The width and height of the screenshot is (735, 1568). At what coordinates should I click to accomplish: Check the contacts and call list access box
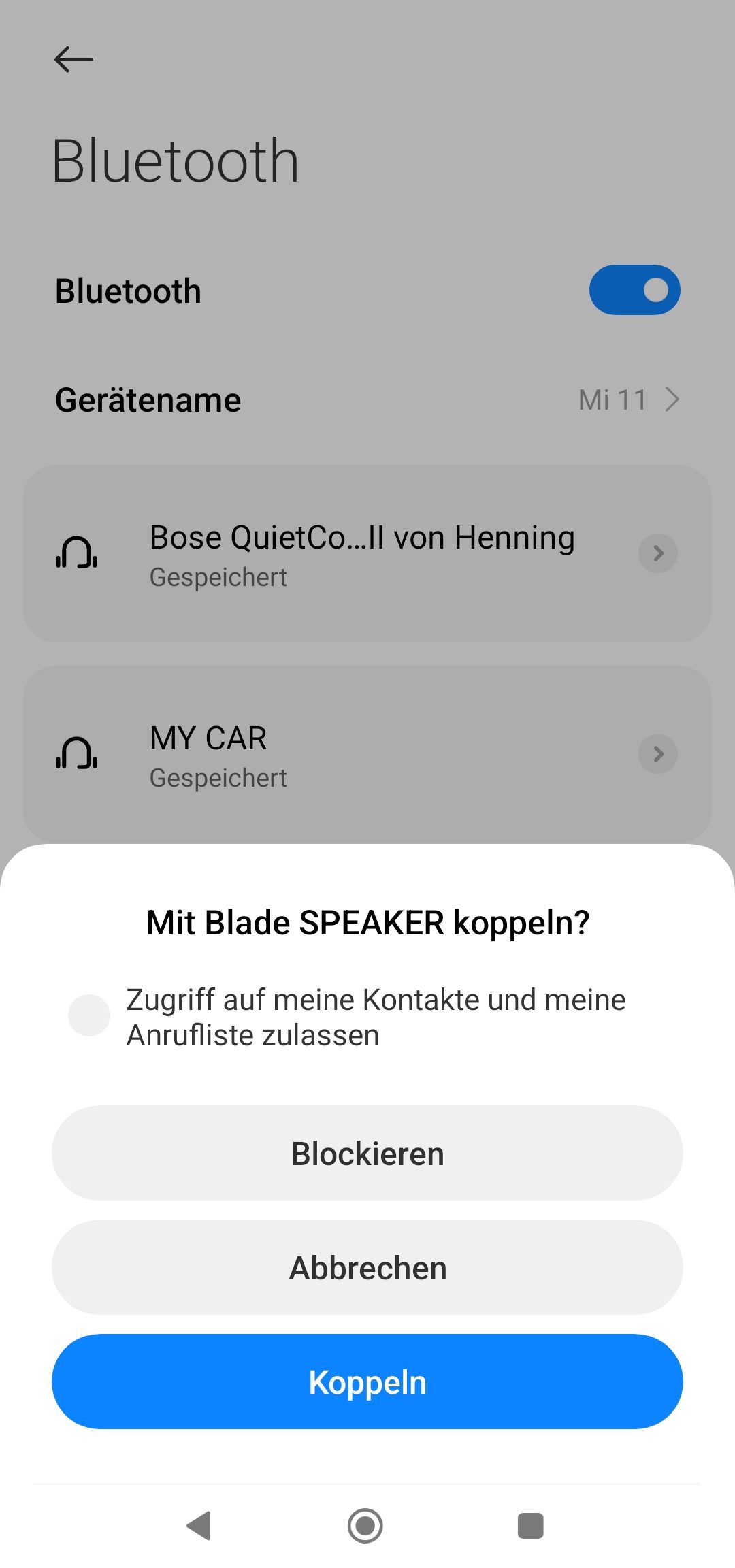tap(89, 1015)
